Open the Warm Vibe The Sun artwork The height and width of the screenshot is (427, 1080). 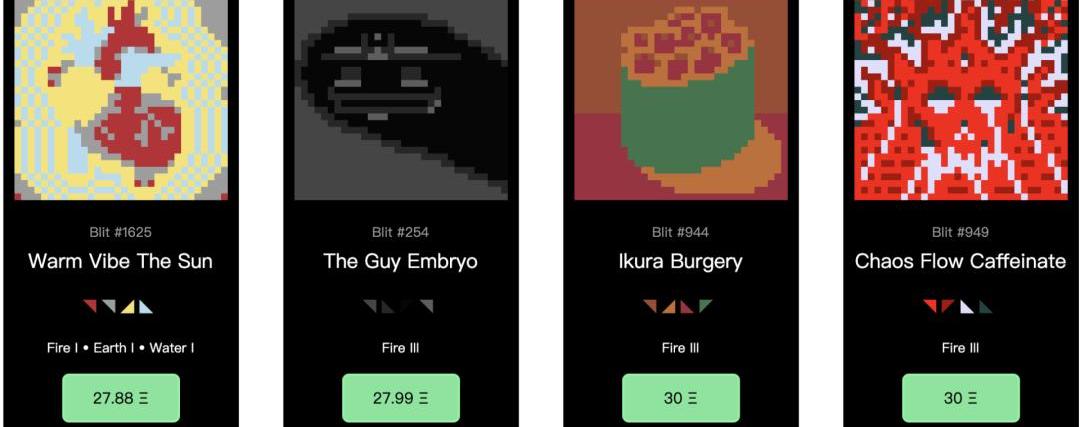click(x=121, y=100)
